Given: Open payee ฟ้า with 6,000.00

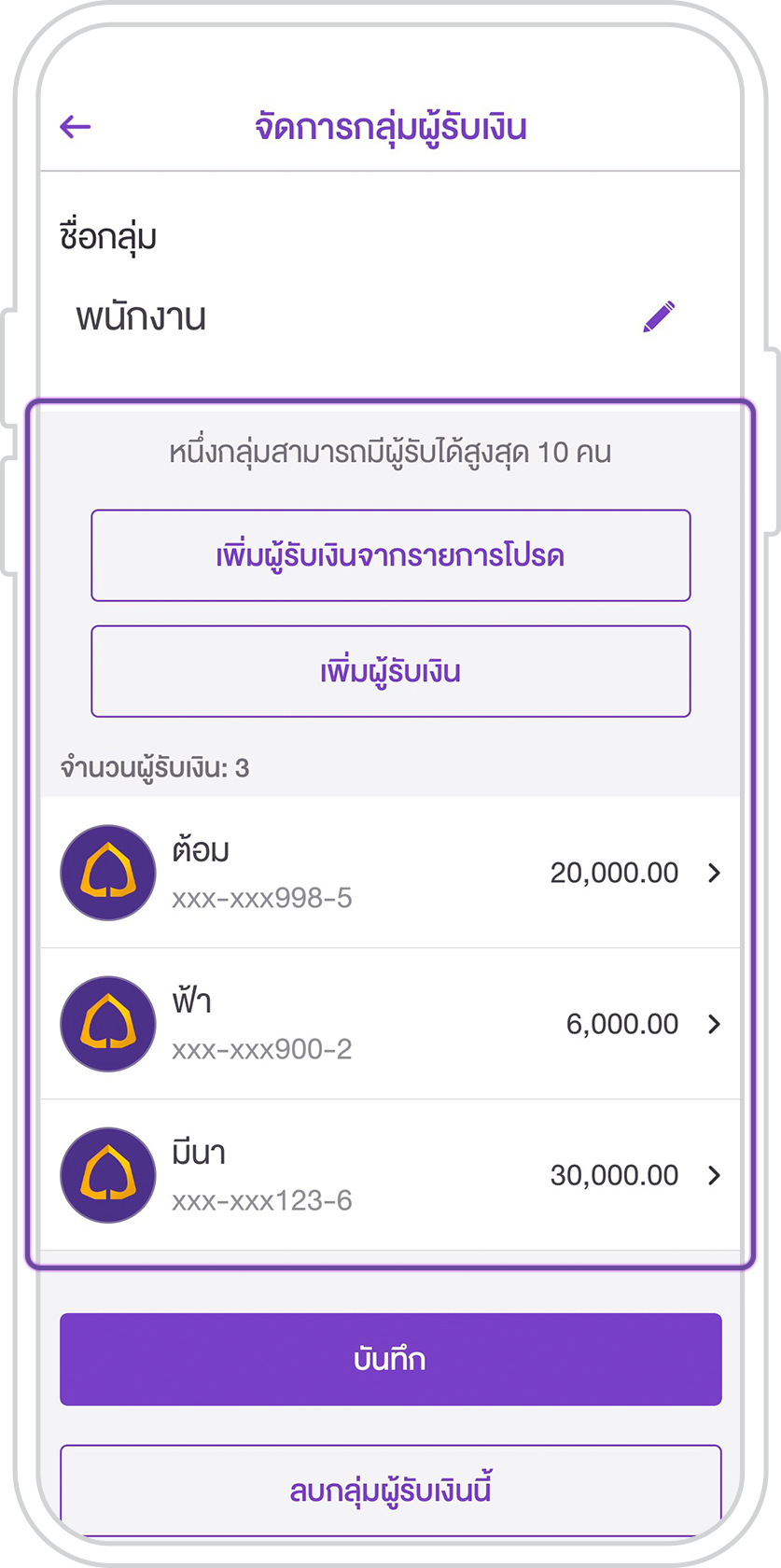Looking at the screenshot, I should [390, 1024].
